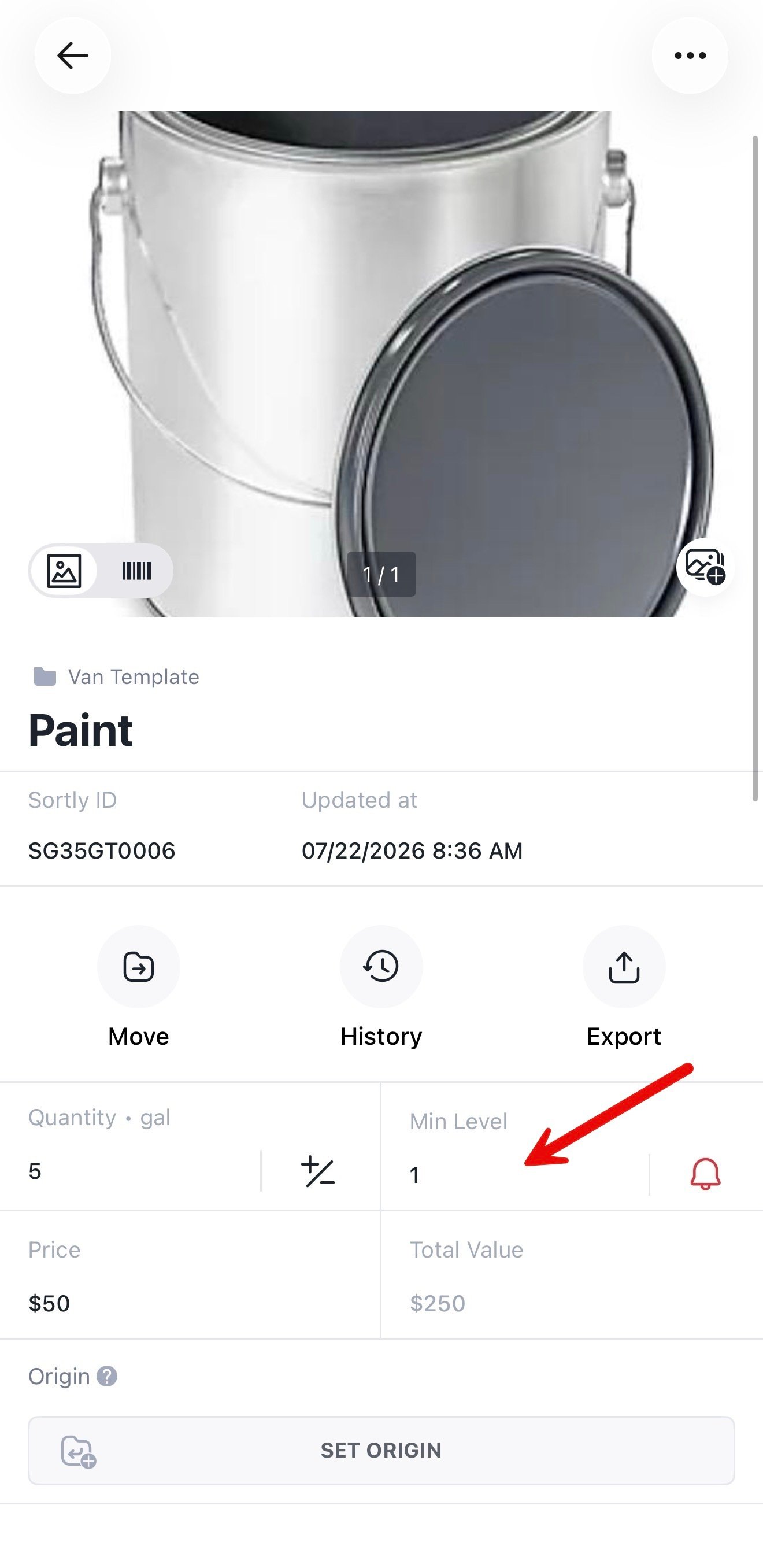Export the Paint item
This screenshot has height=1568, width=763.
[624, 986]
